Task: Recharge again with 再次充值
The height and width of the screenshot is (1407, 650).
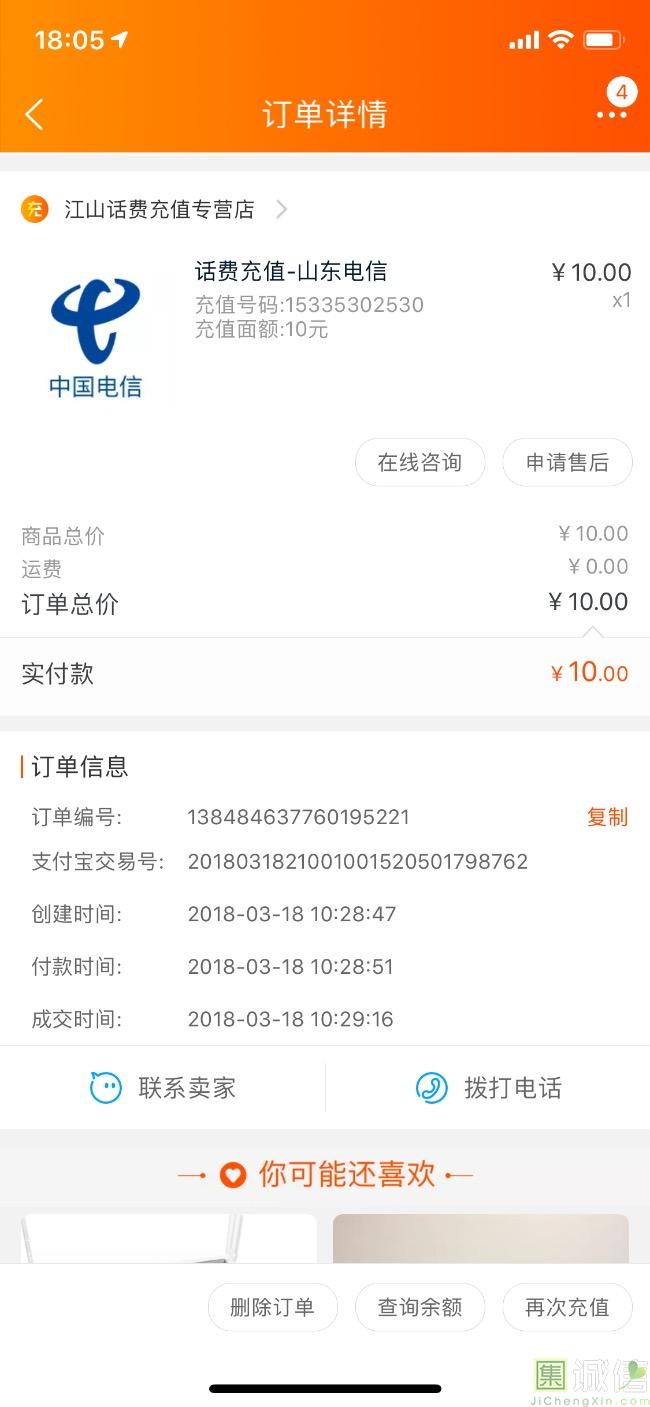Action: pos(567,1307)
